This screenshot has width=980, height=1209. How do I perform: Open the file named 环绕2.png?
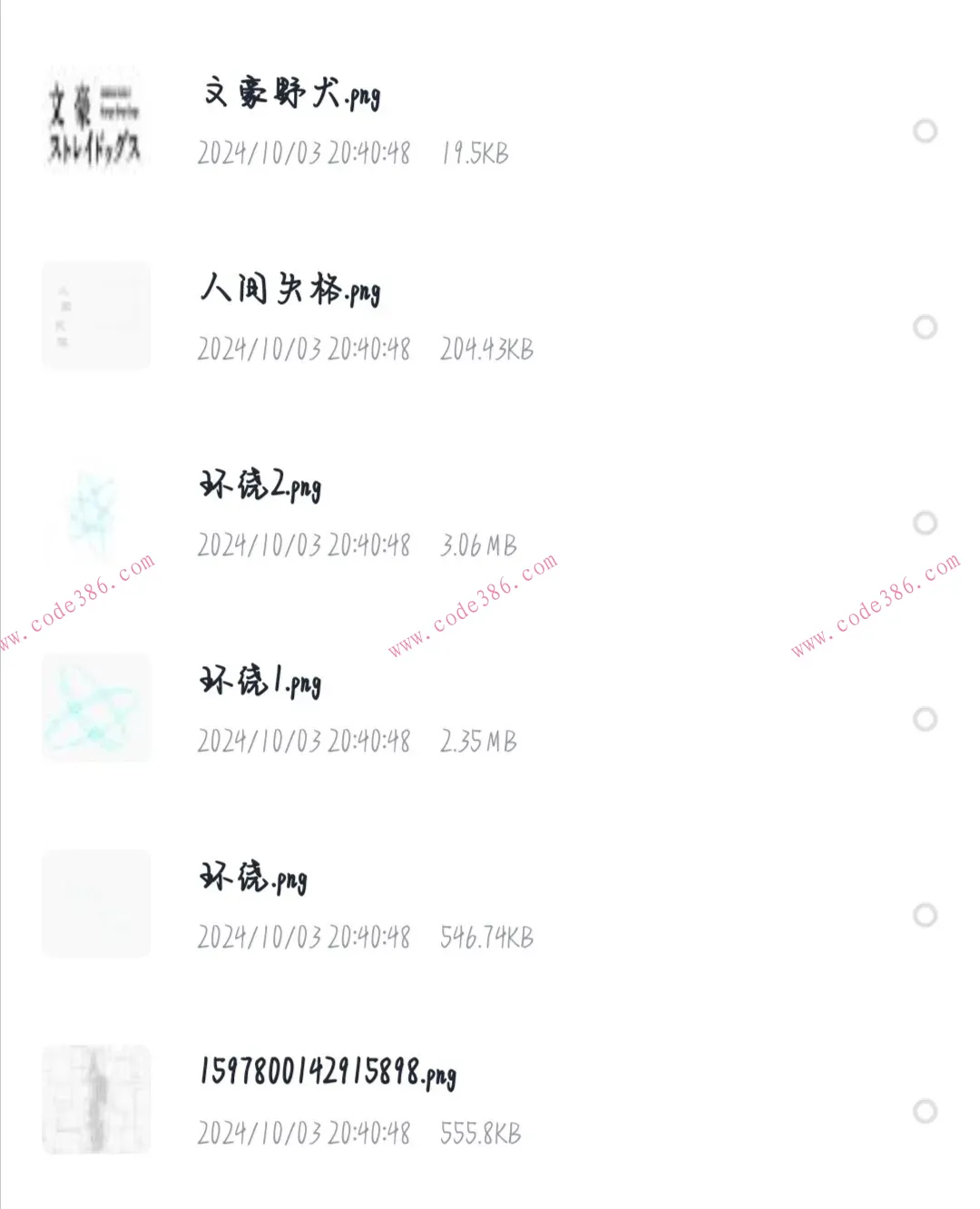[x=262, y=486]
